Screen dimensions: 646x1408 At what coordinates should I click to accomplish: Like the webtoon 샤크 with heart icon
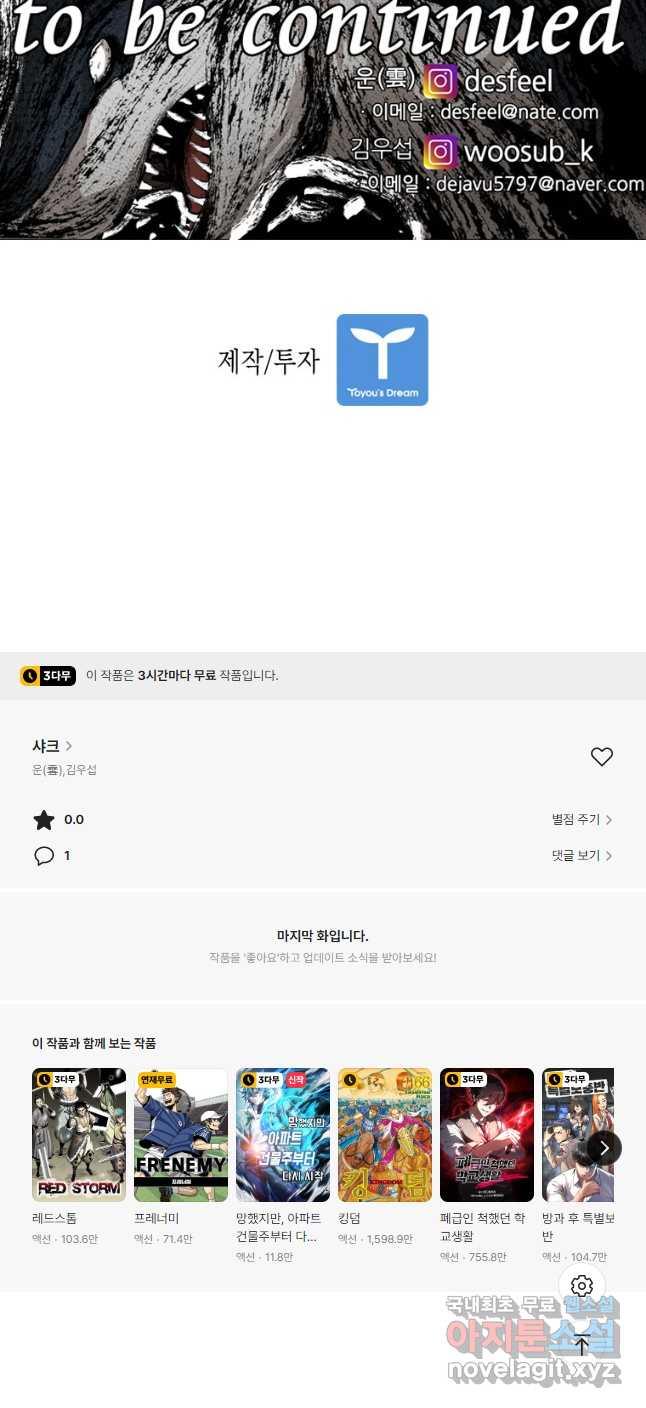[601, 757]
